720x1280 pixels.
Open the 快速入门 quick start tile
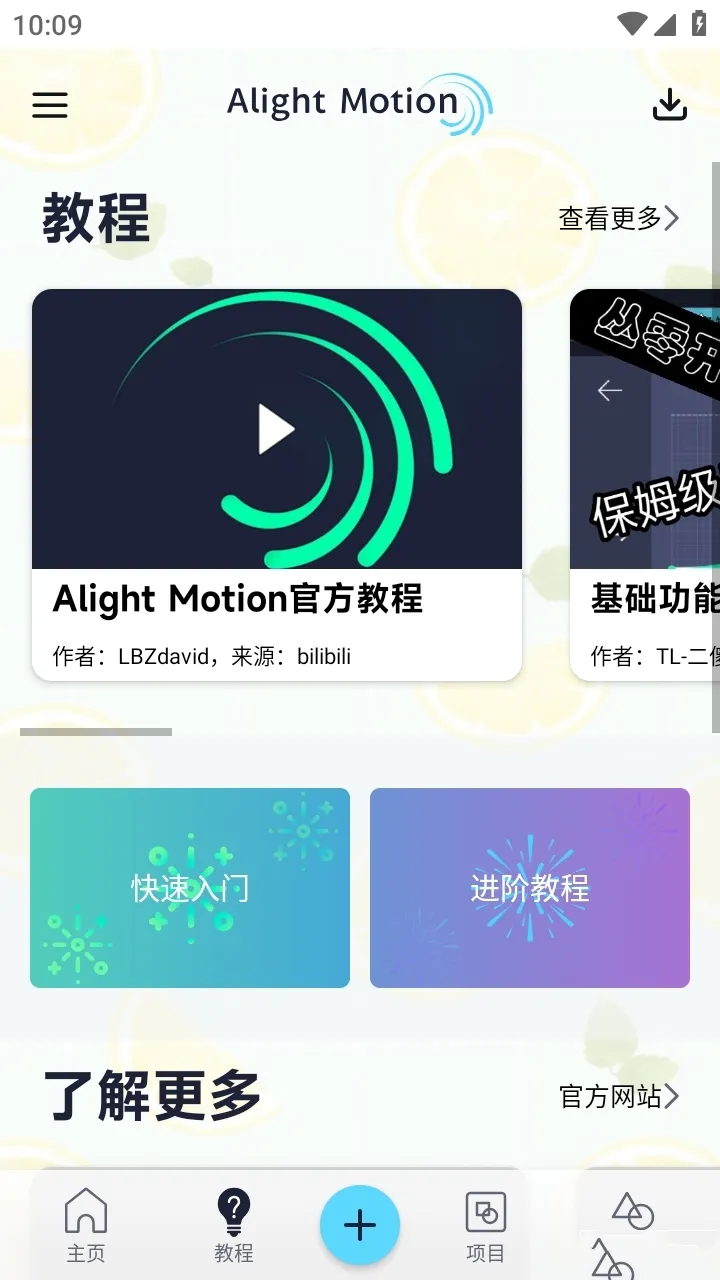tap(190, 888)
